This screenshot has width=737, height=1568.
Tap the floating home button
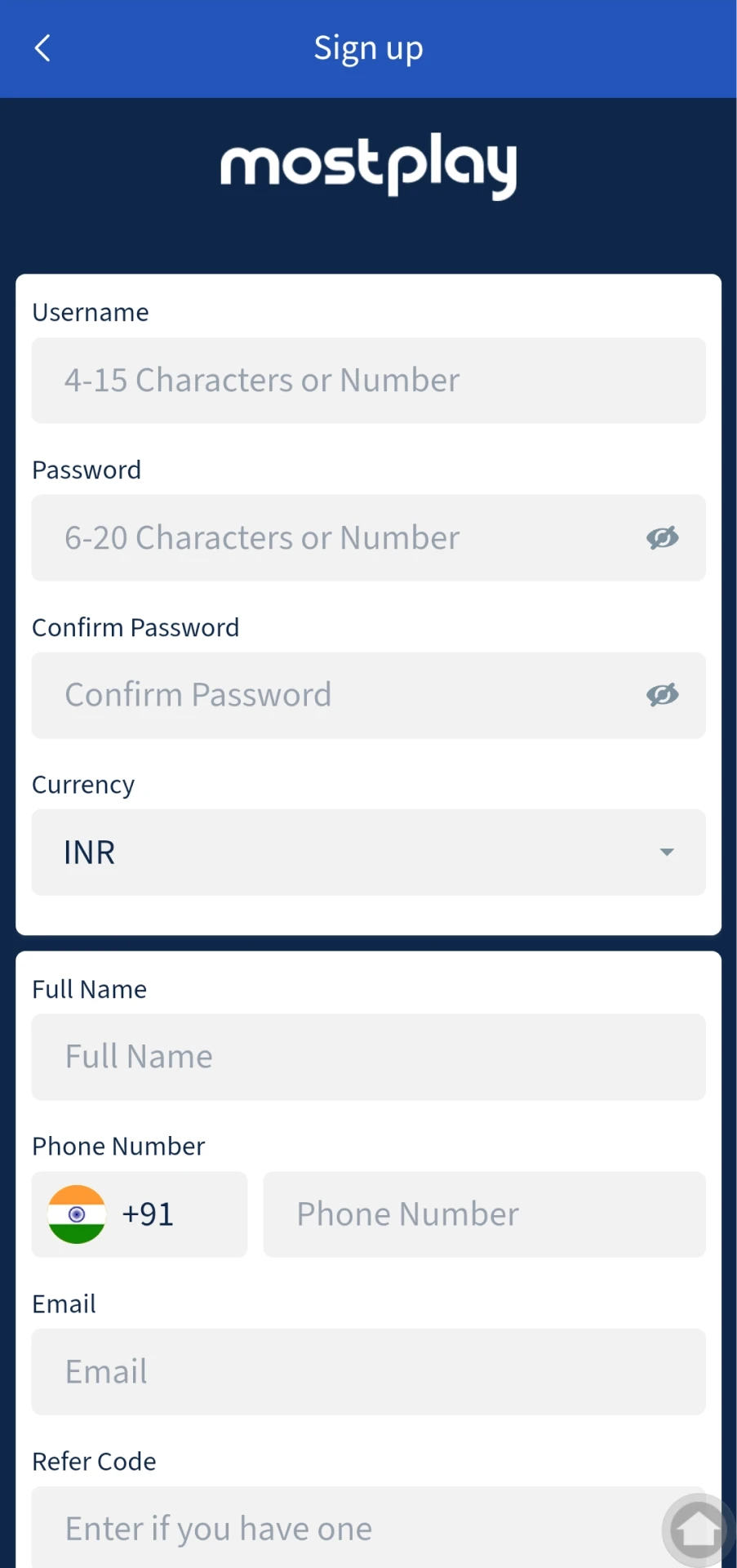click(x=696, y=1530)
